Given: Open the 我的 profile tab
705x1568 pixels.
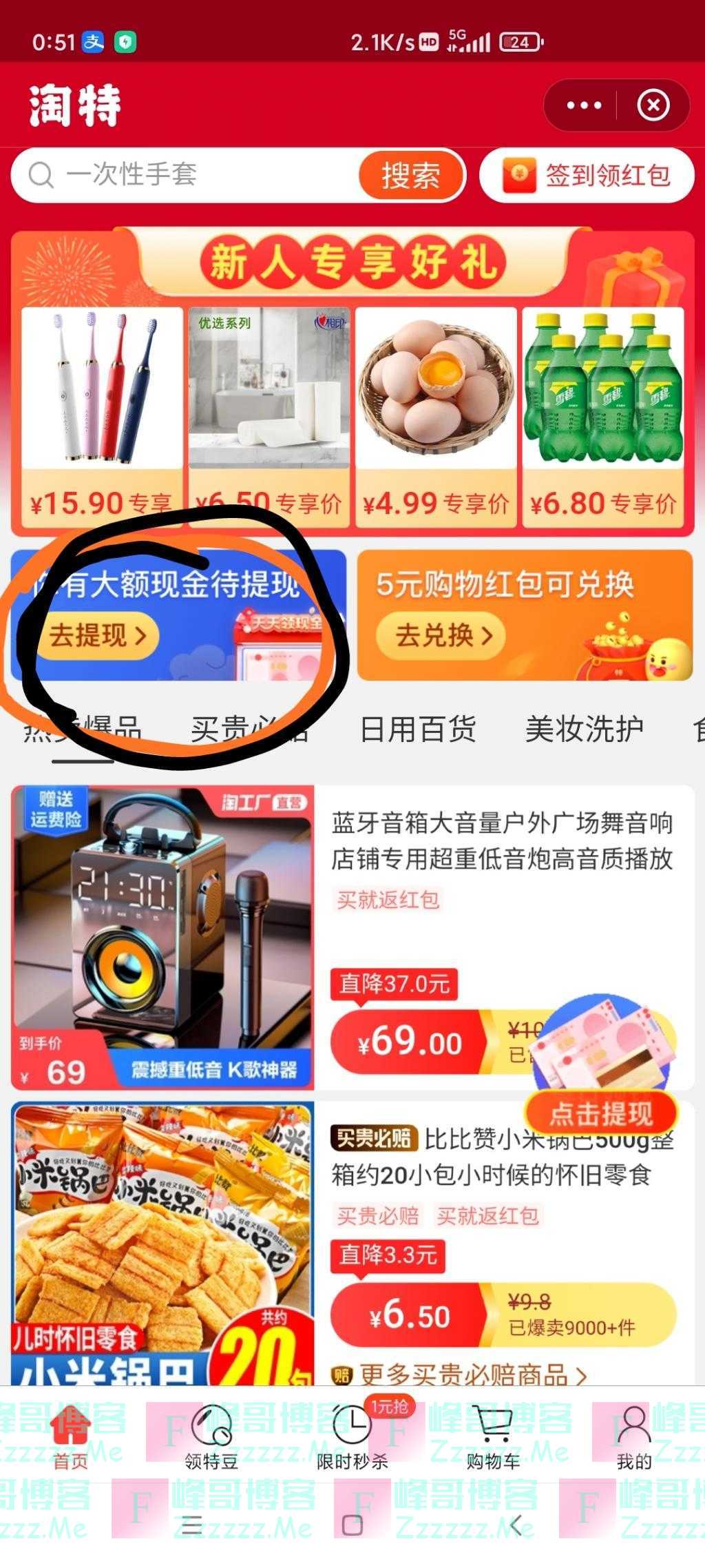Looking at the screenshot, I should tap(633, 1436).
